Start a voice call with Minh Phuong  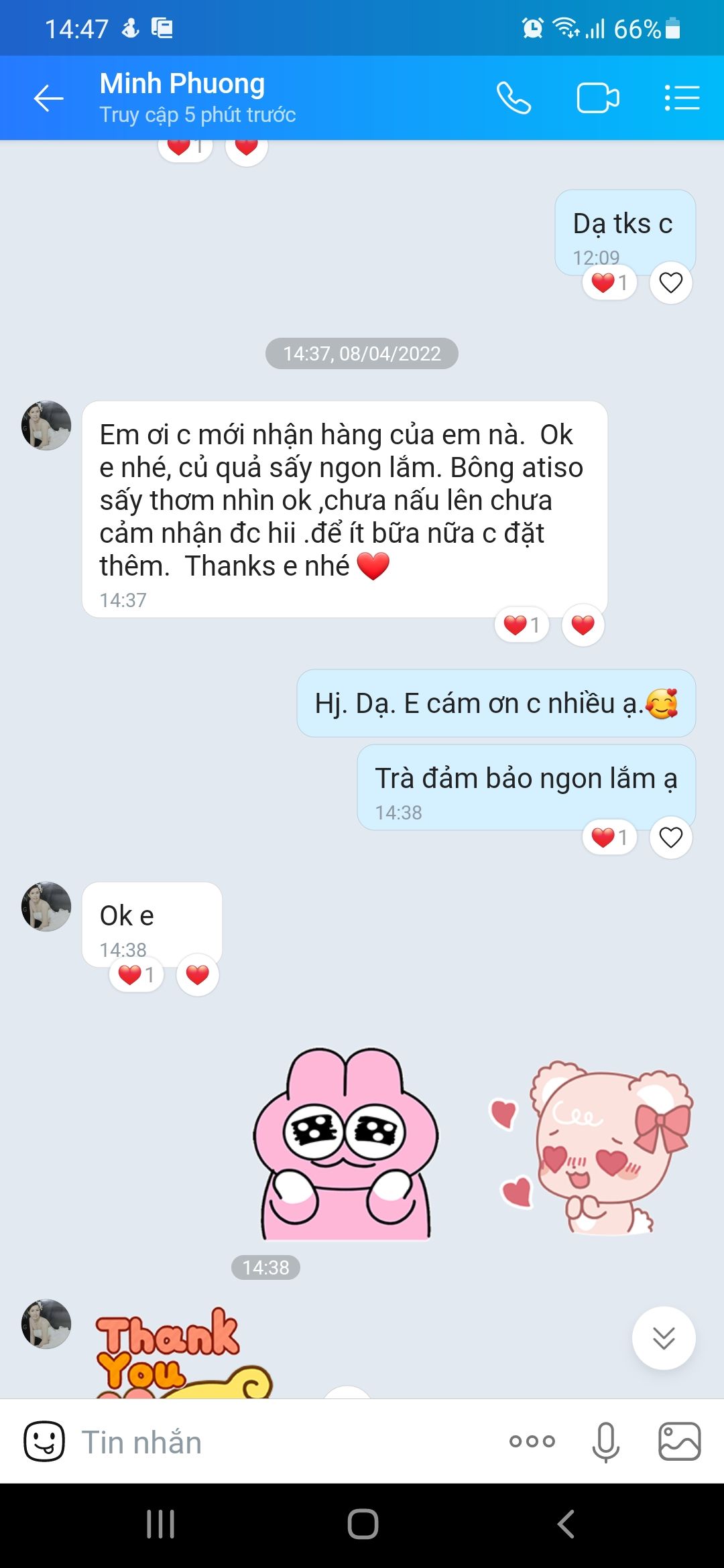[x=514, y=99]
